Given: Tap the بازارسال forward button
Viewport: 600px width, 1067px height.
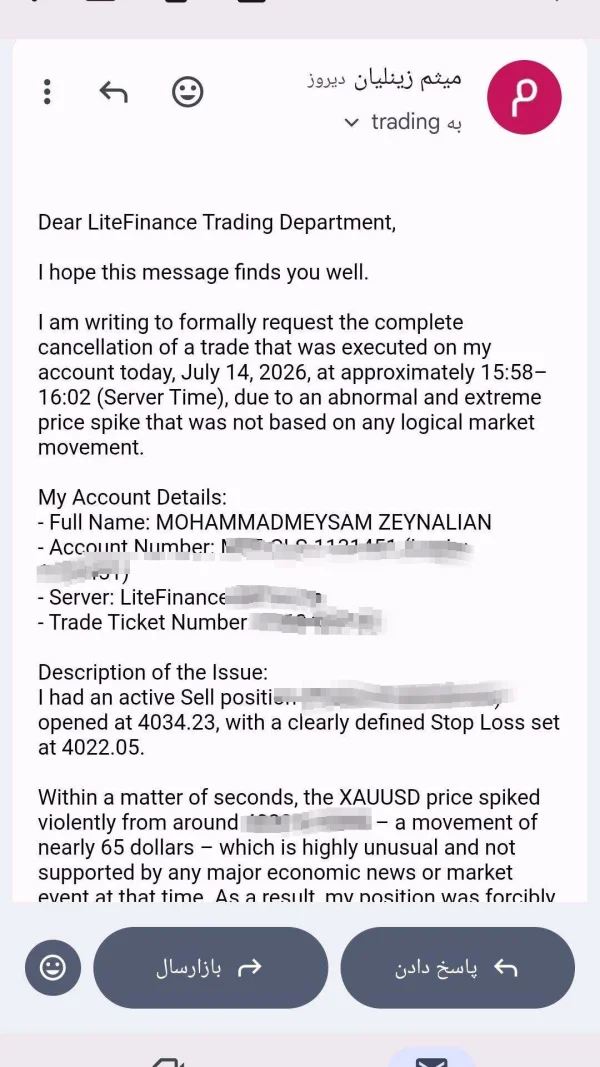Looking at the screenshot, I should pyautogui.click(x=210, y=968).
